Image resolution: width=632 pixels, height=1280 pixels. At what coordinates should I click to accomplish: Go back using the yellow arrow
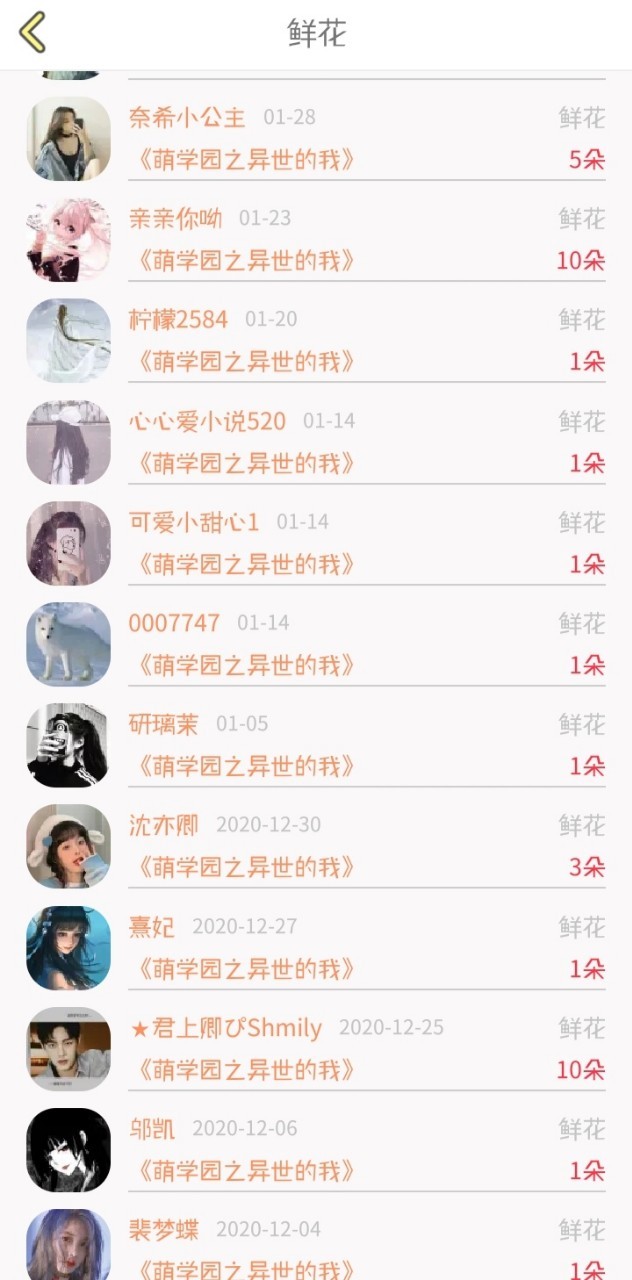(32, 33)
